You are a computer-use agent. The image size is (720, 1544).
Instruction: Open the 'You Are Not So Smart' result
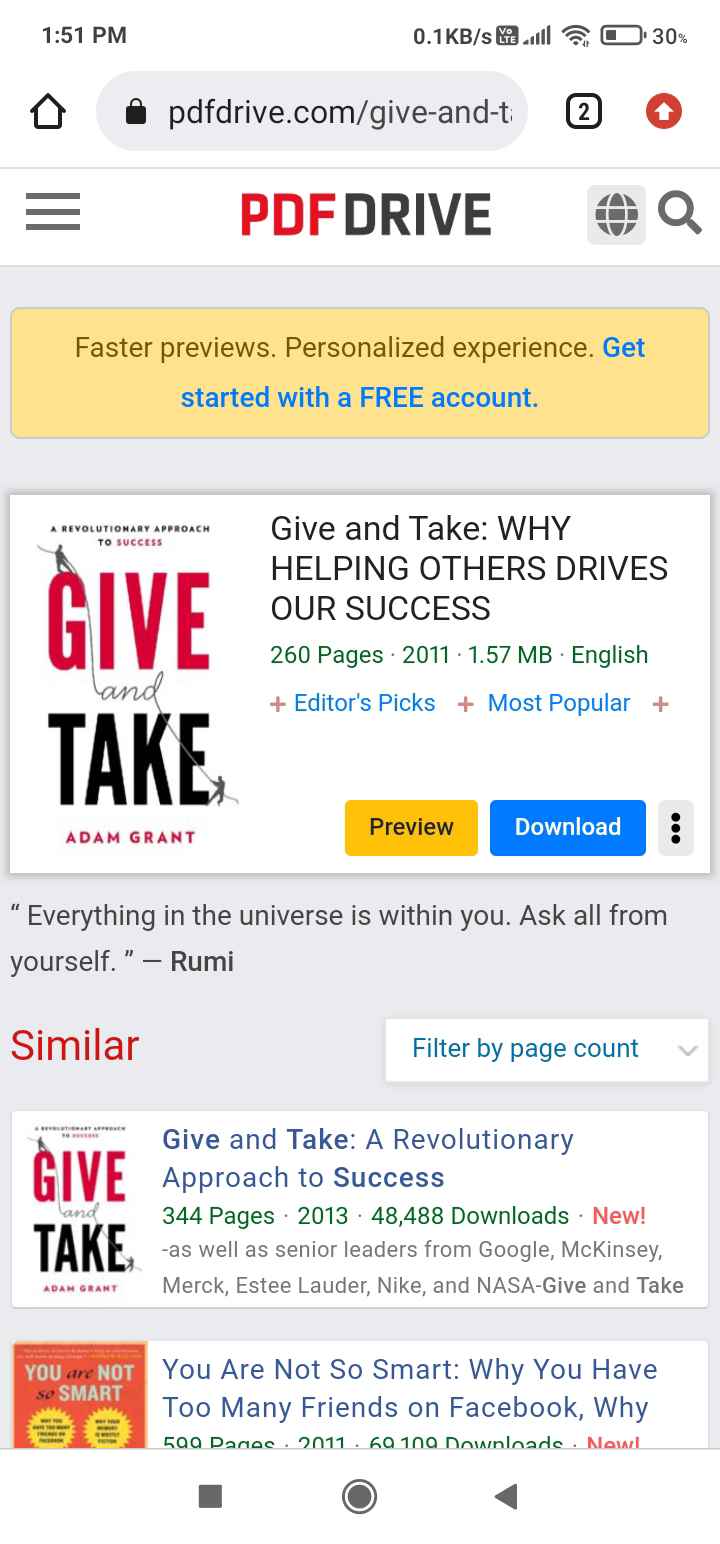[410, 1388]
